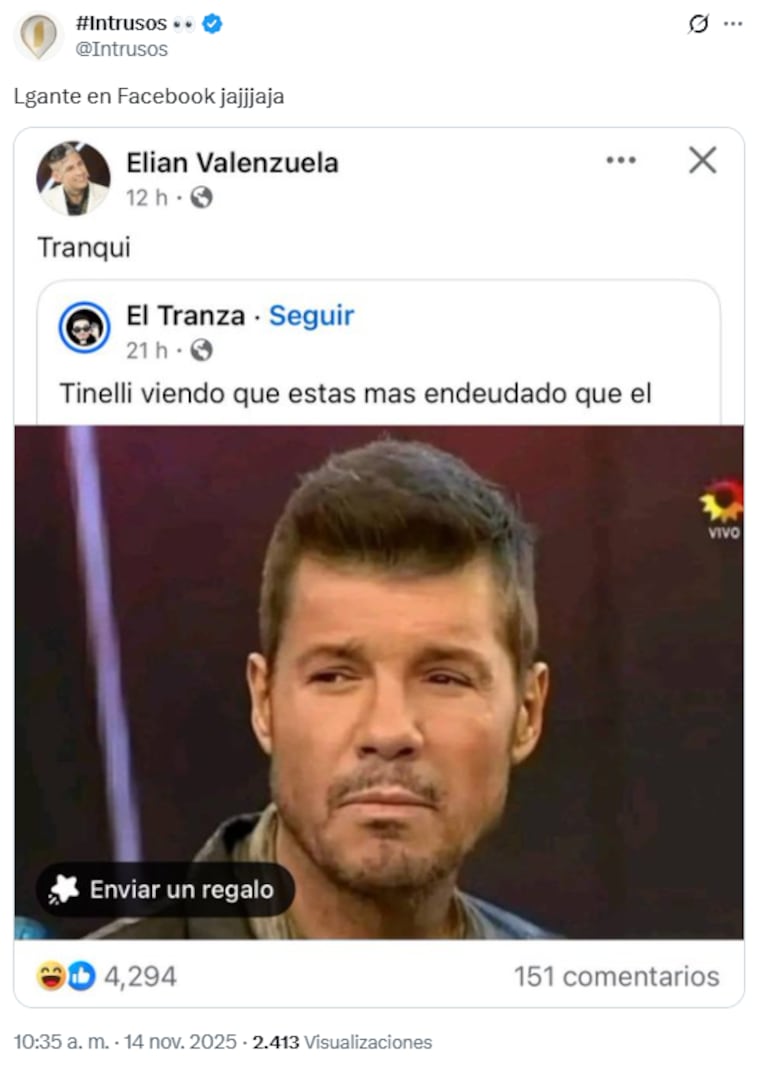Select the @Intrusos handle
The width and height of the screenshot is (767, 1066).
click(120, 45)
